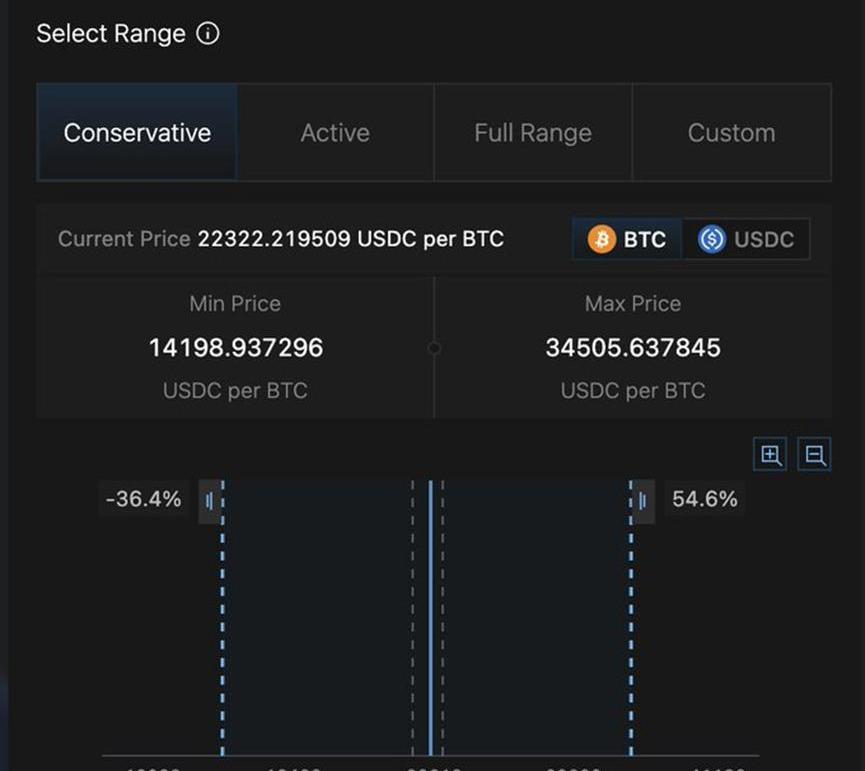Viewport: 865px width, 771px height.
Task: Zoom in on the price chart
Action: [x=770, y=455]
